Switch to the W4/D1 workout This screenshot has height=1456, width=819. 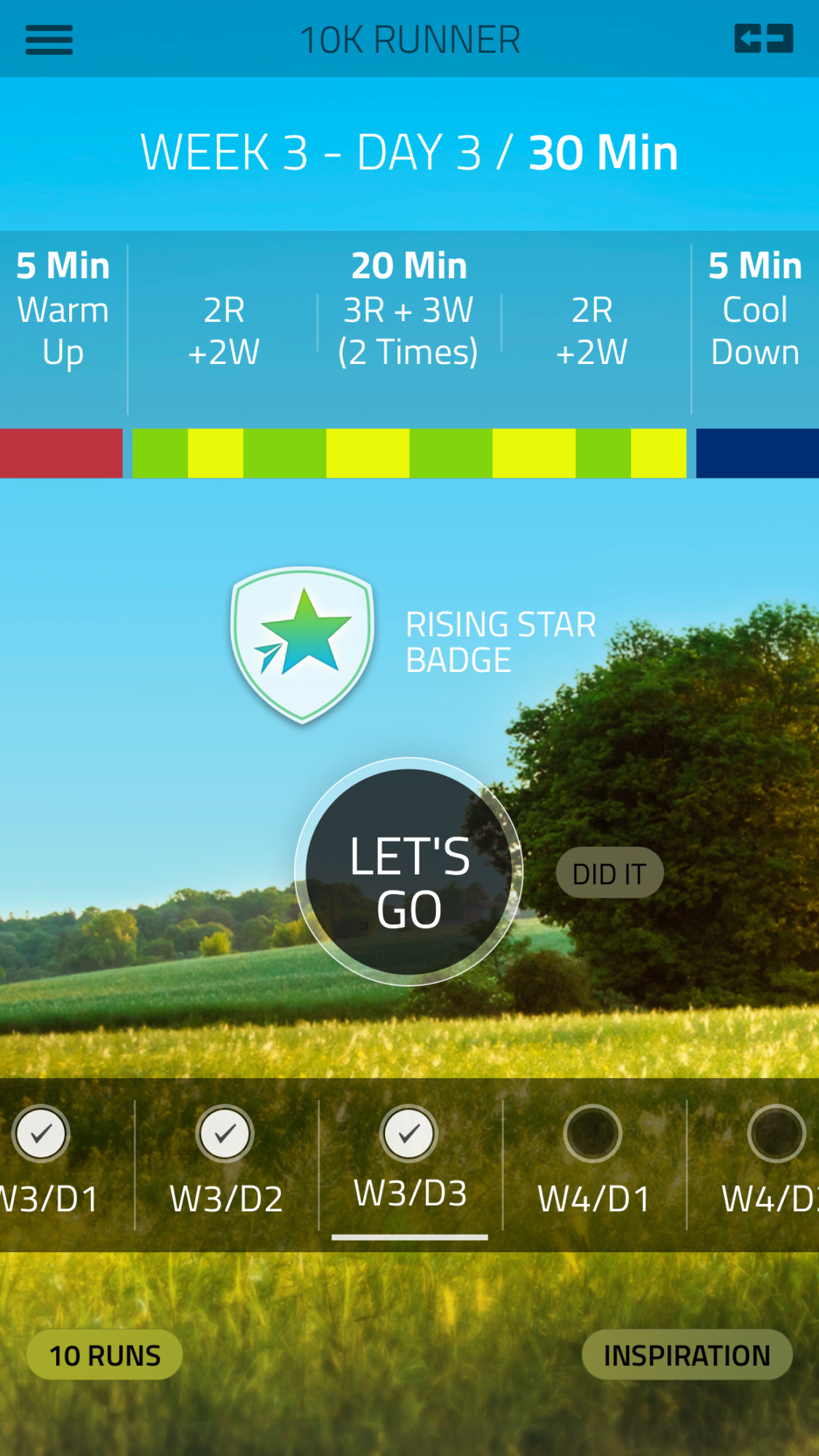(594, 1163)
